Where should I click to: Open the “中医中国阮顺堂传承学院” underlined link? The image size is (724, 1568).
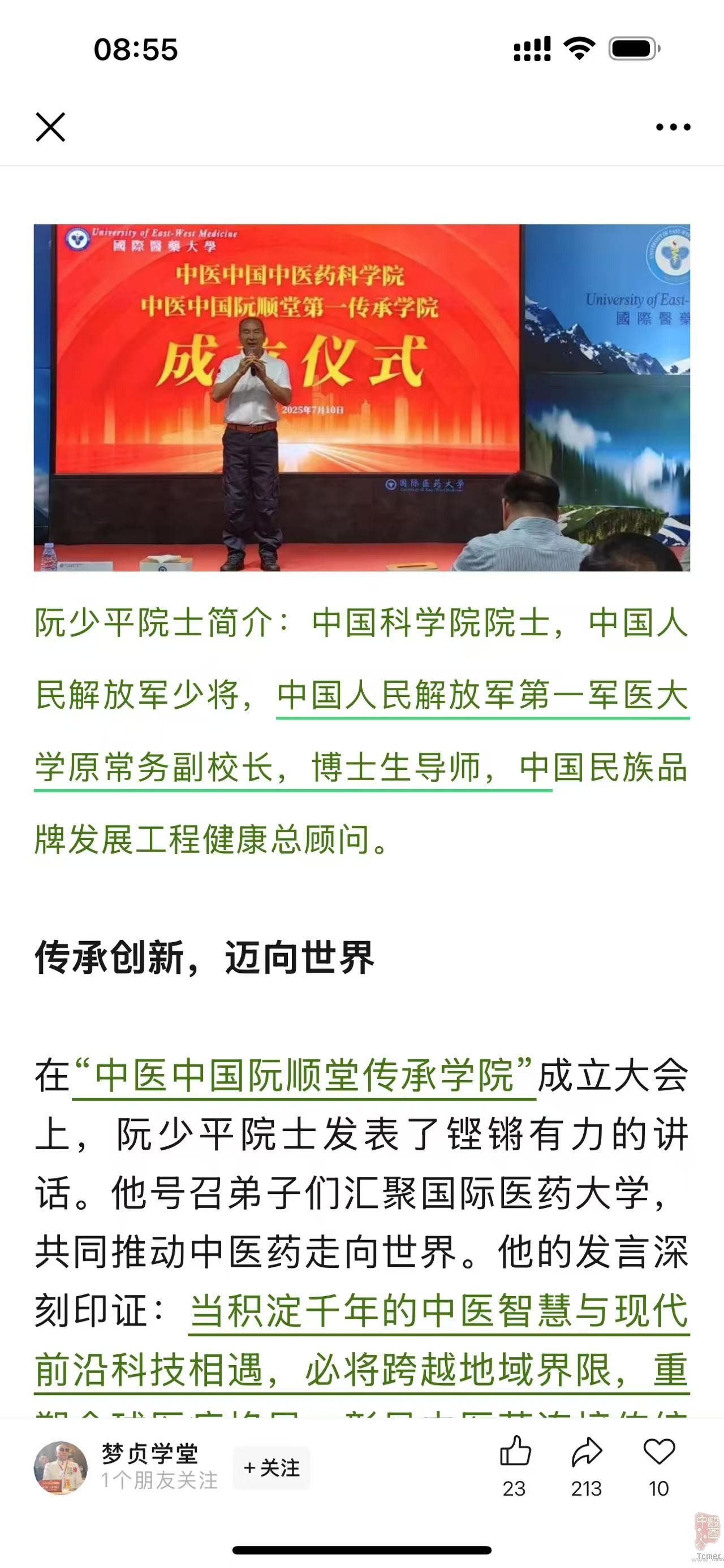tap(304, 1076)
